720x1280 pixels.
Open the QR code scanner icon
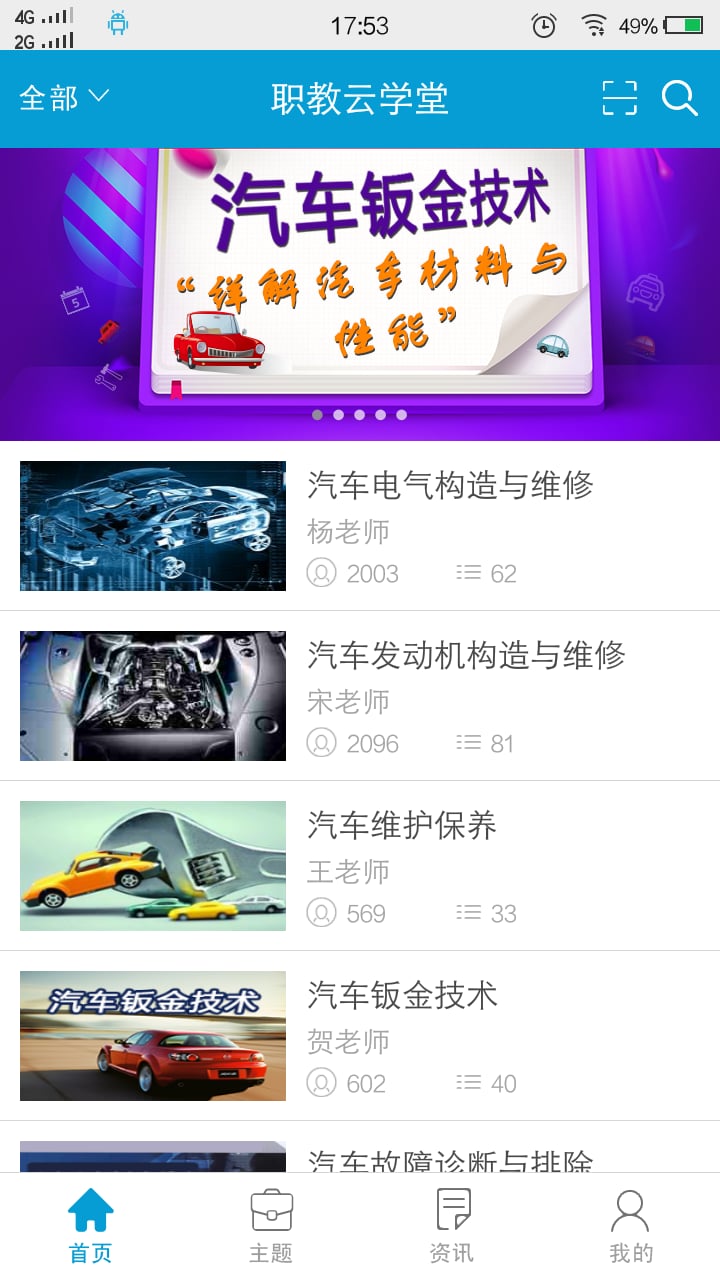(620, 97)
